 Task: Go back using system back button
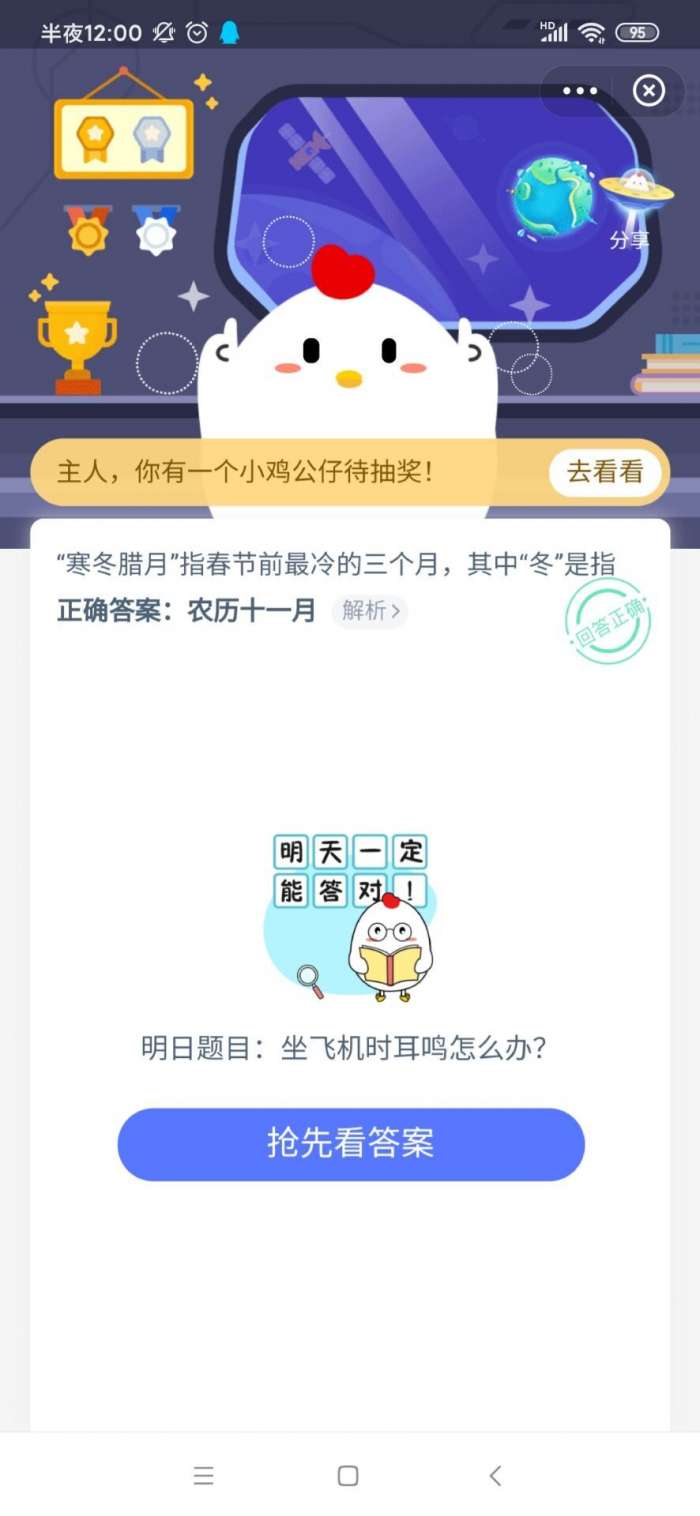pyautogui.click(x=495, y=1475)
